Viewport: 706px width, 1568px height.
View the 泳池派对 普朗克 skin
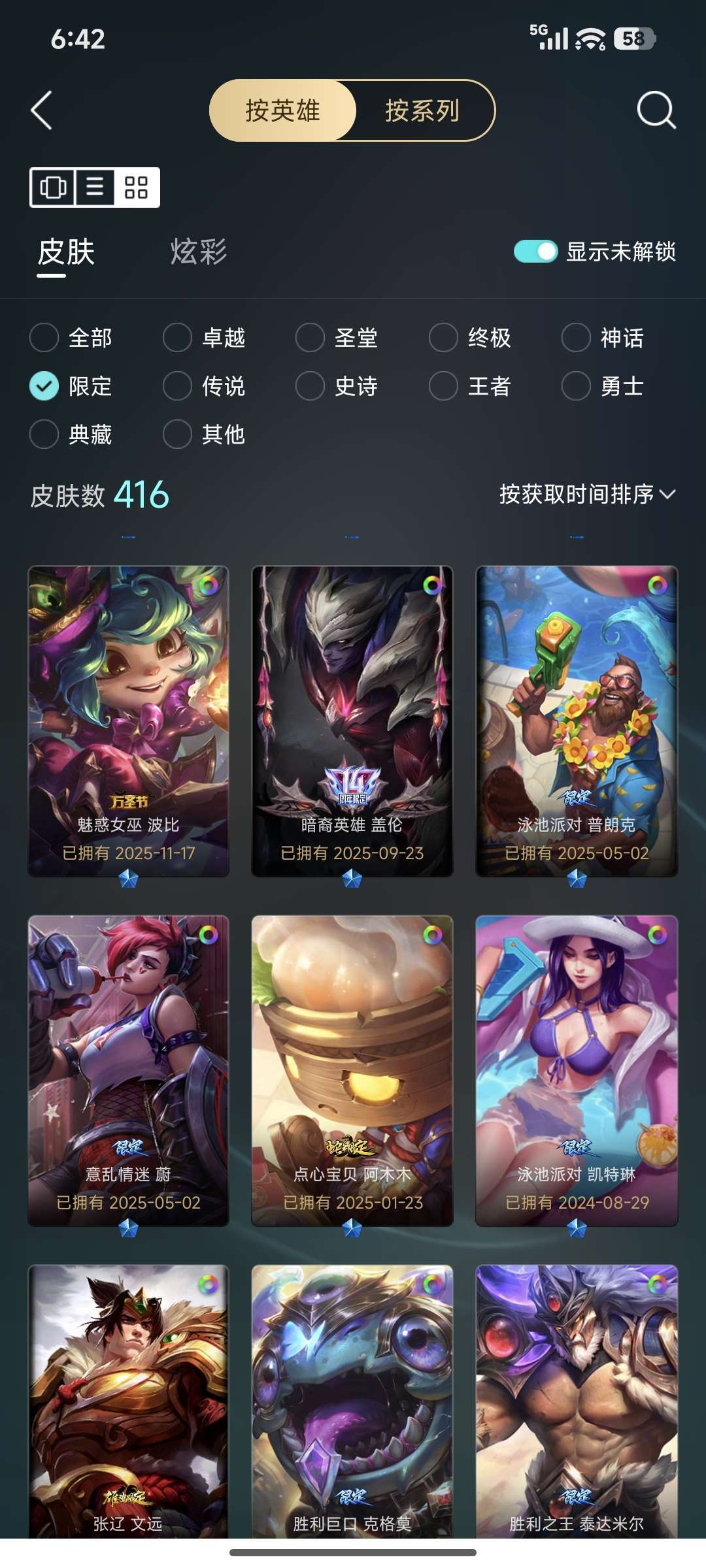coord(577,721)
